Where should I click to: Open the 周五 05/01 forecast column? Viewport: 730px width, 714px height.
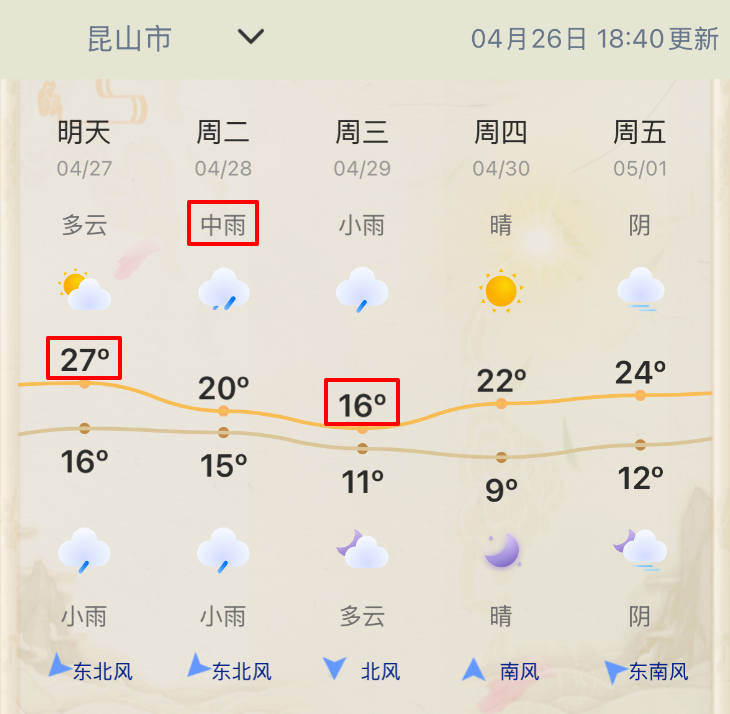(x=640, y=146)
